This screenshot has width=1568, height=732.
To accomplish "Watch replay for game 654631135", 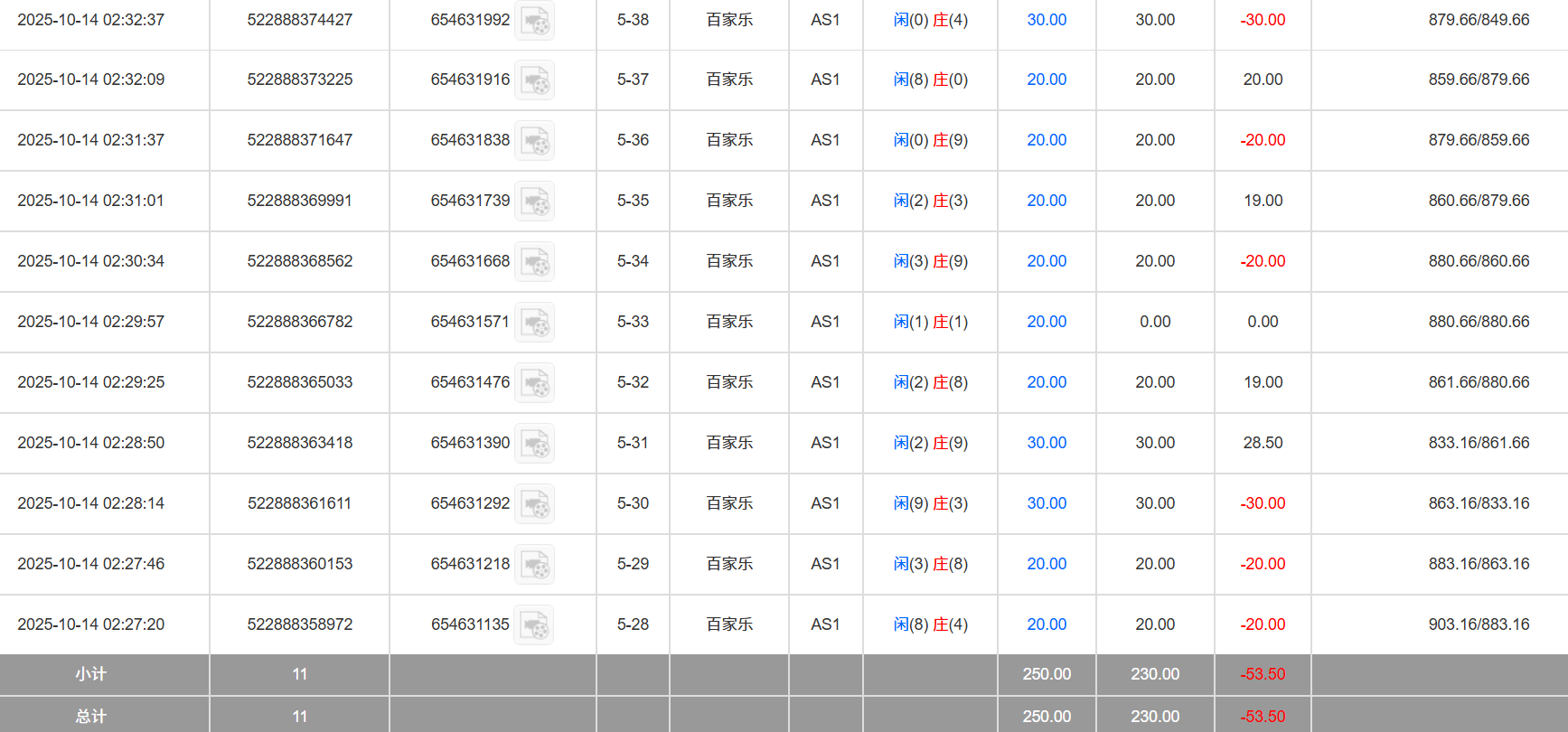I will [x=535, y=625].
